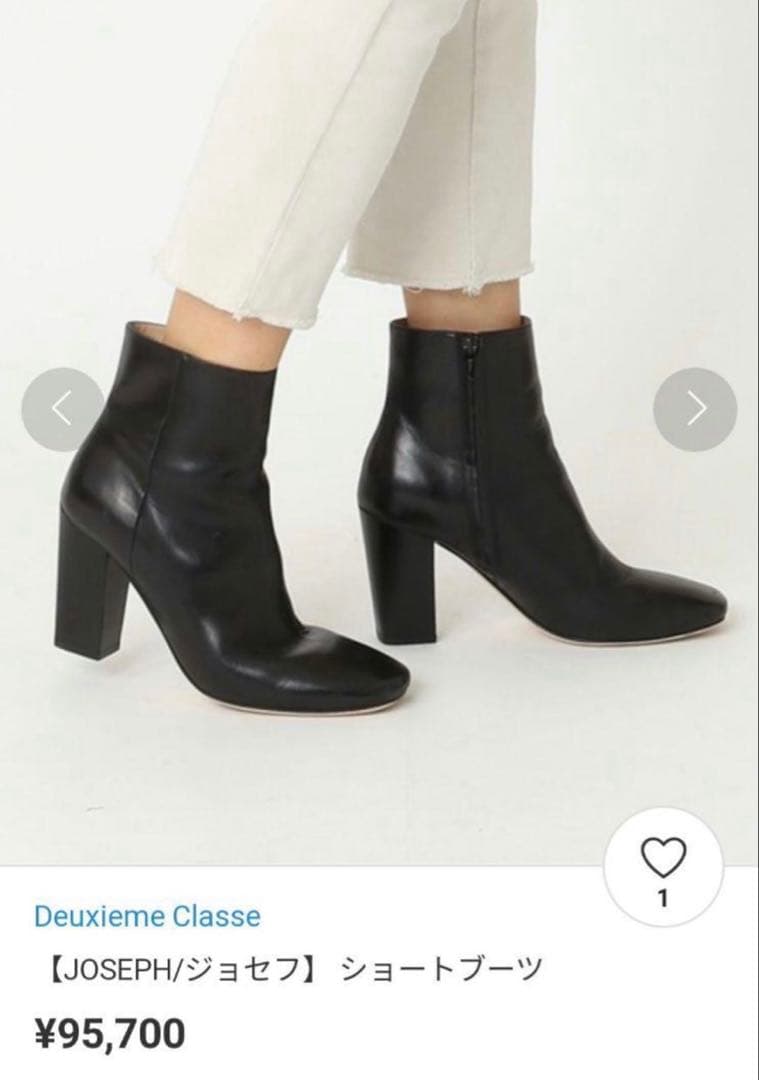Show the next product photo
The image size is (759, 1080).
tap(695, 409)
